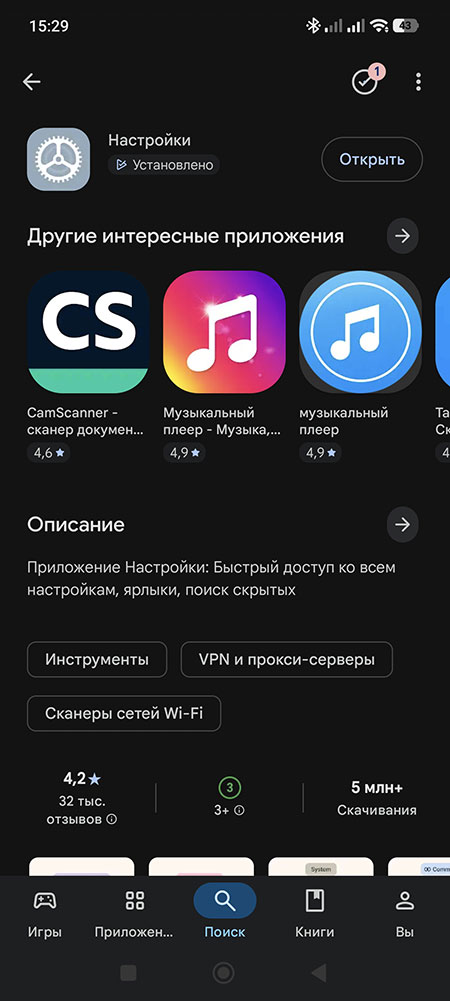The image size is (450, 1001).
Task: Switch to the Приложения tab
Action: 134,914
